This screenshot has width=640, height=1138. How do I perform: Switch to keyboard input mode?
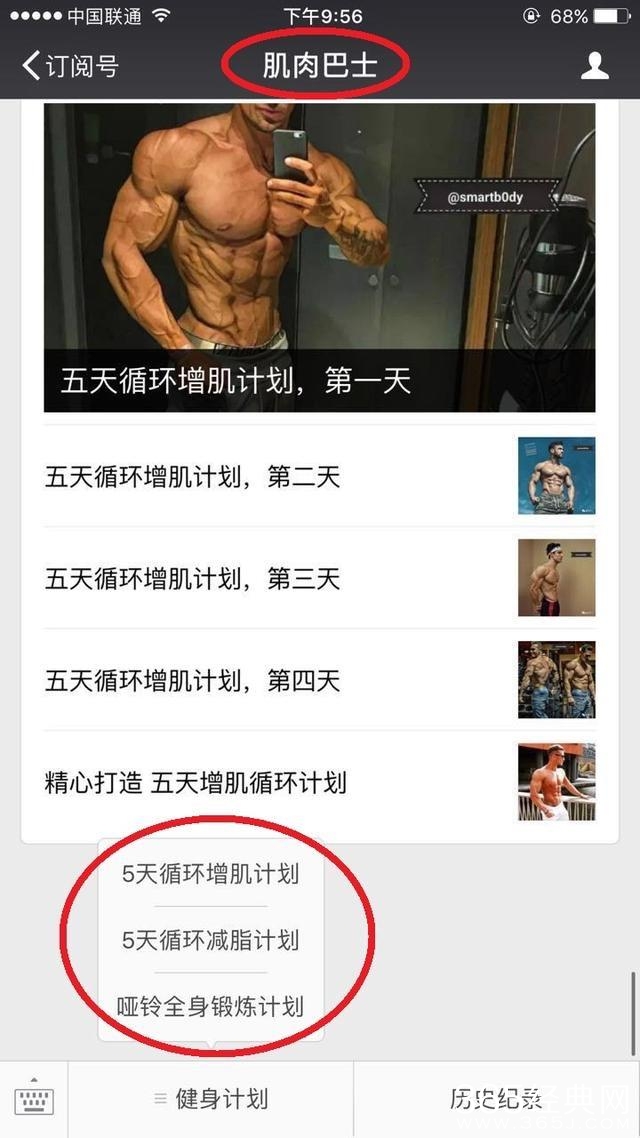[x=35, y=1100]
